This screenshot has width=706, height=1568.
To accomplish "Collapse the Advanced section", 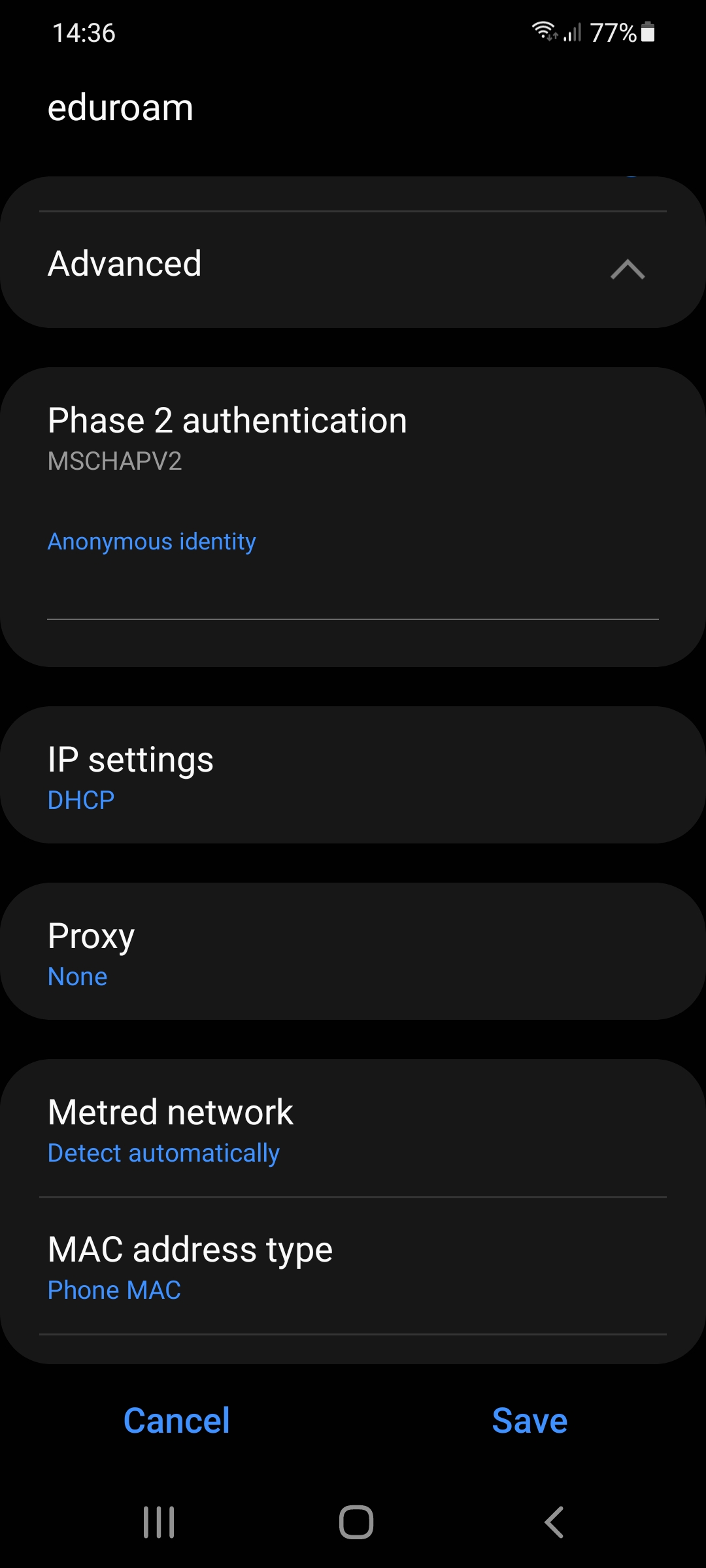I will (353, 265).
